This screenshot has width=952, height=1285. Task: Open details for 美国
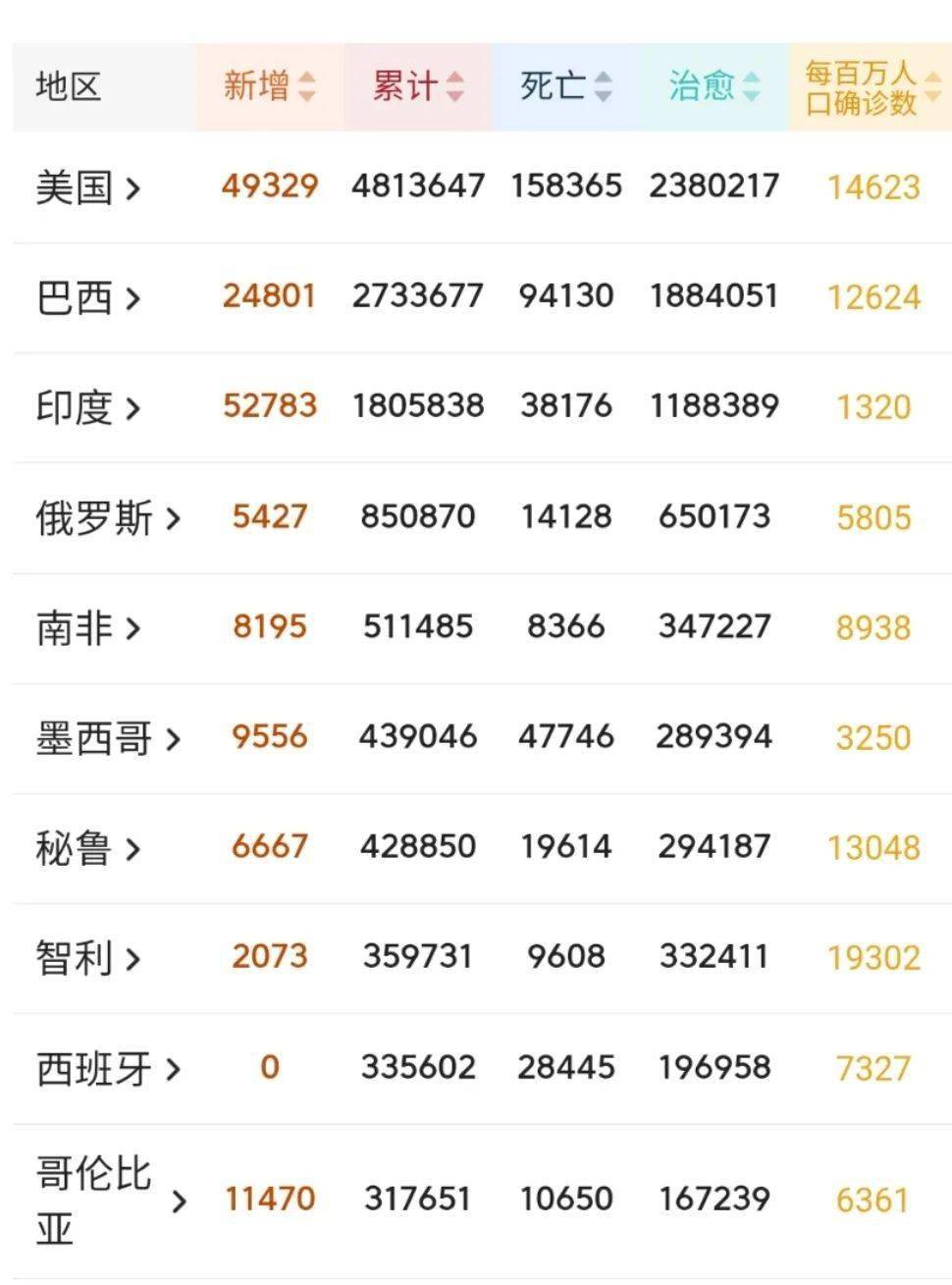pyautogui.click(x=88, y=187)
